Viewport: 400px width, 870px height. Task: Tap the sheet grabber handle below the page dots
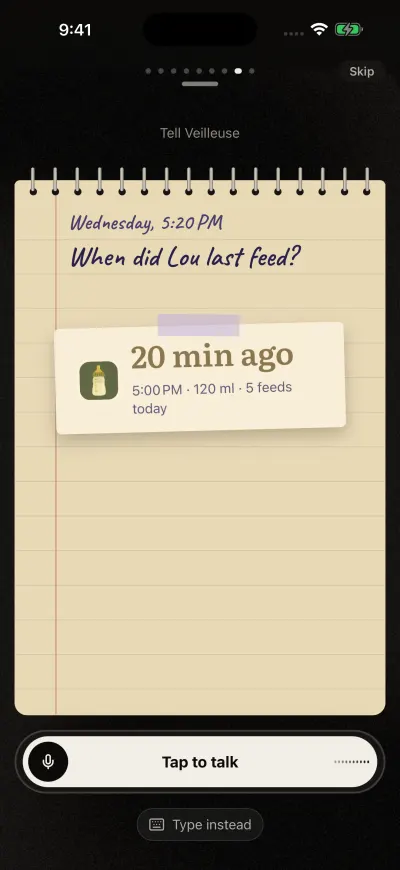200,84
